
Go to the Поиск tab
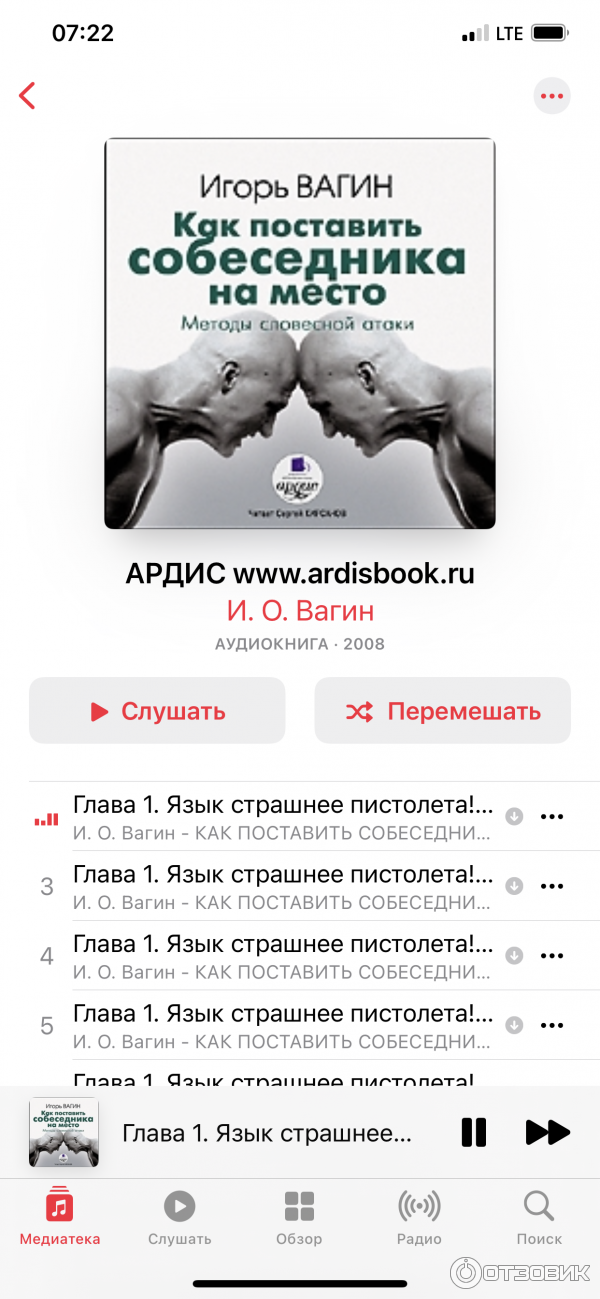click(x=539, y=1217)
